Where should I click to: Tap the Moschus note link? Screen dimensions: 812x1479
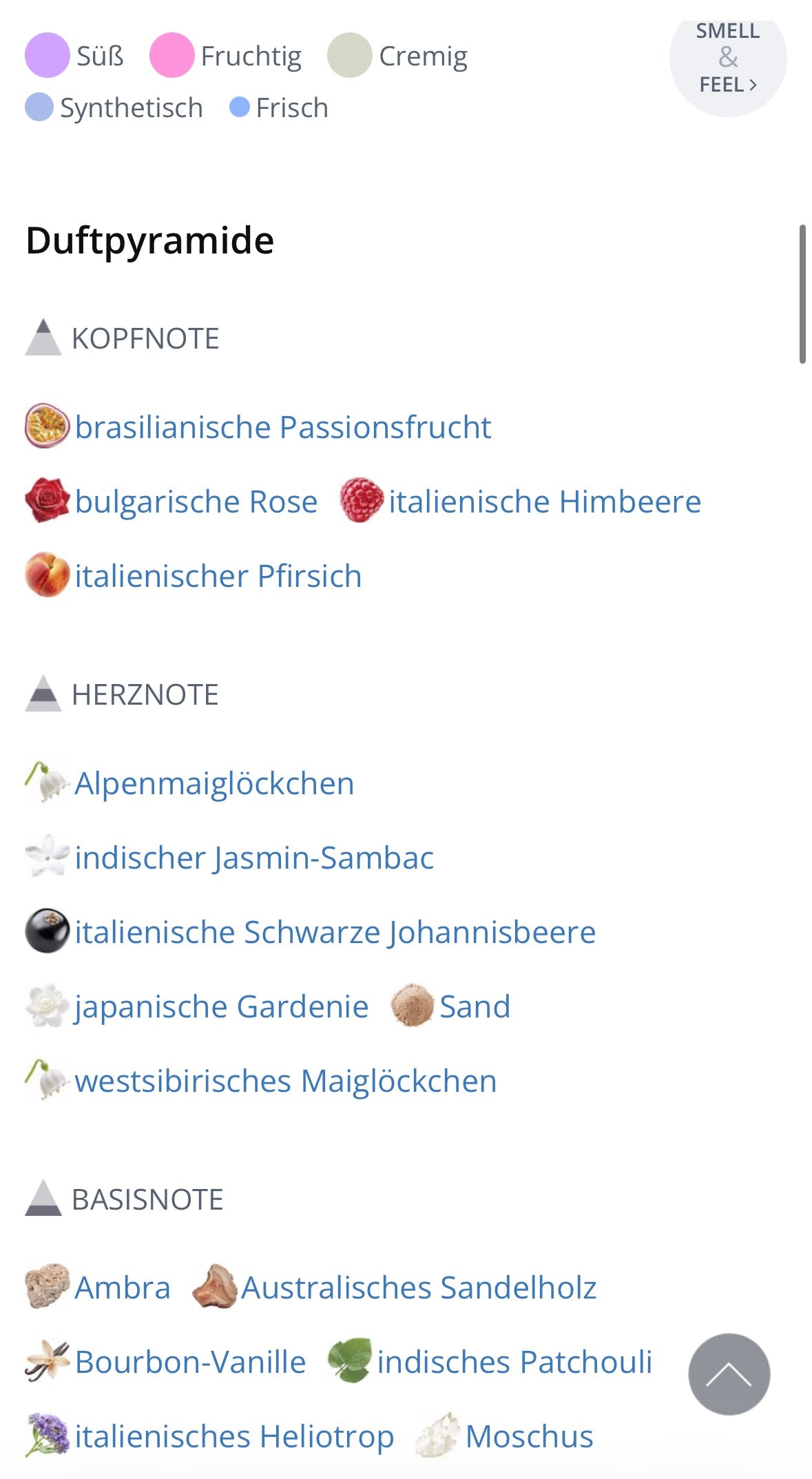(528, 1436)
